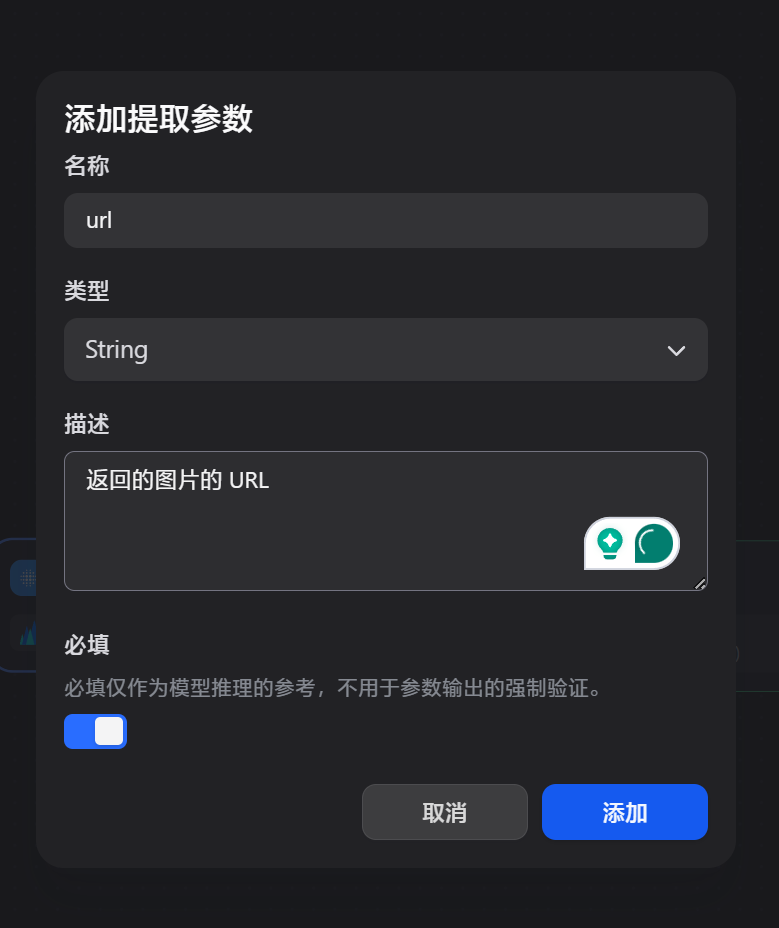Viewport: 779px width, 928px height.
Task: Tap the lightbulb suggestion icon in description
Action: 609,543
